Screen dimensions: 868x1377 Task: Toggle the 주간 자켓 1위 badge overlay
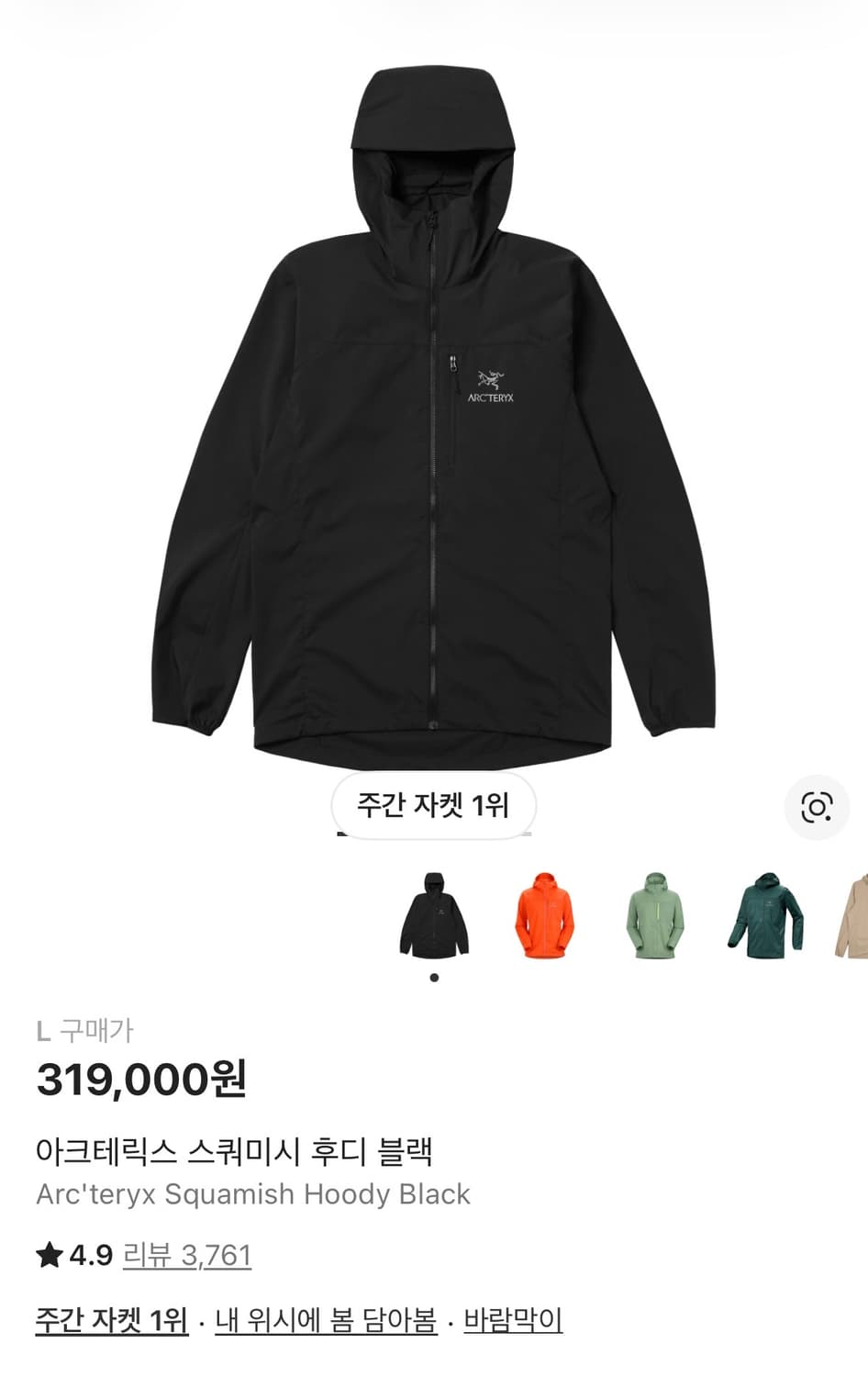(x=433, y=805)
